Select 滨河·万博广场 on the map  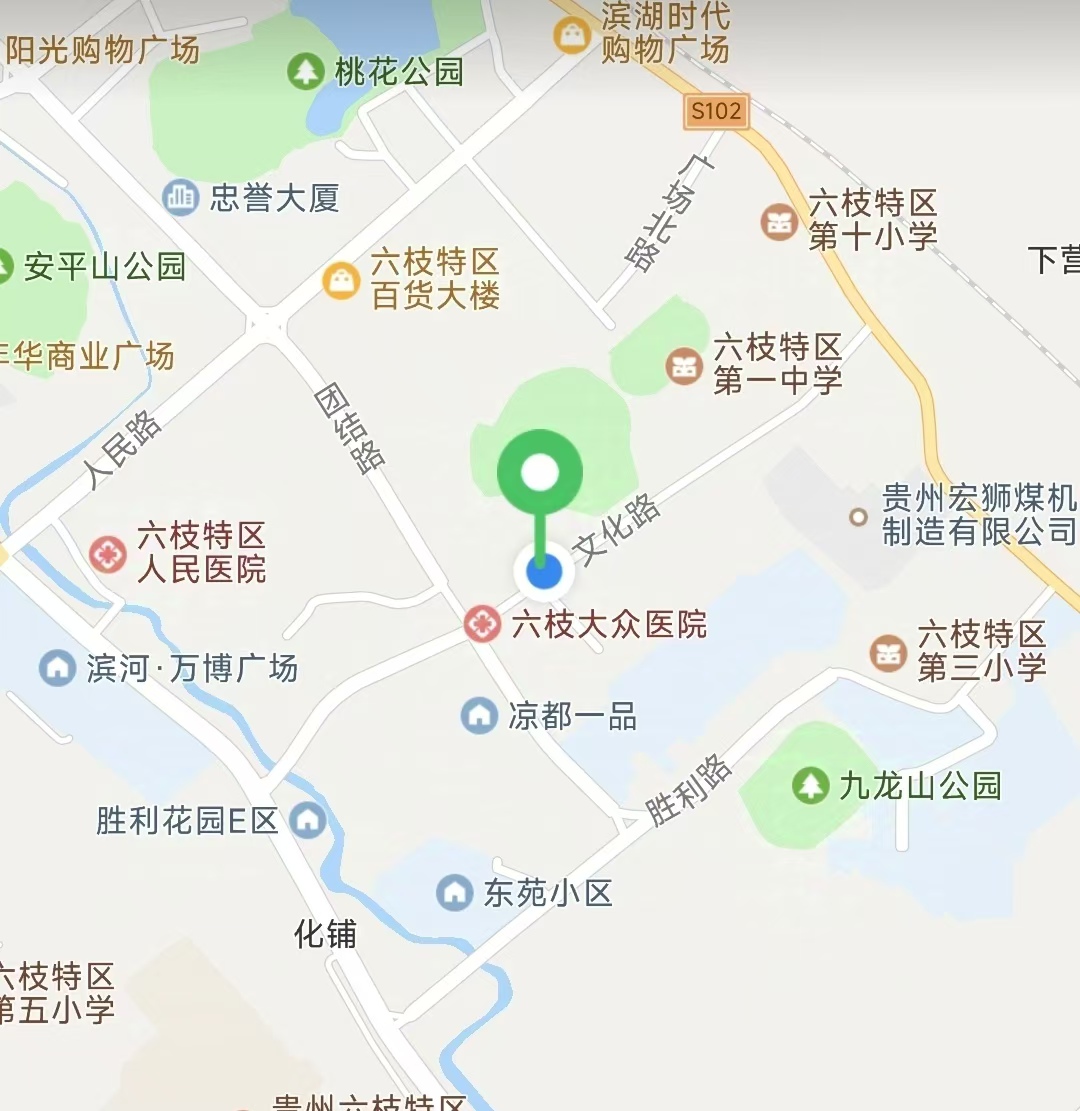pos(58,668)
